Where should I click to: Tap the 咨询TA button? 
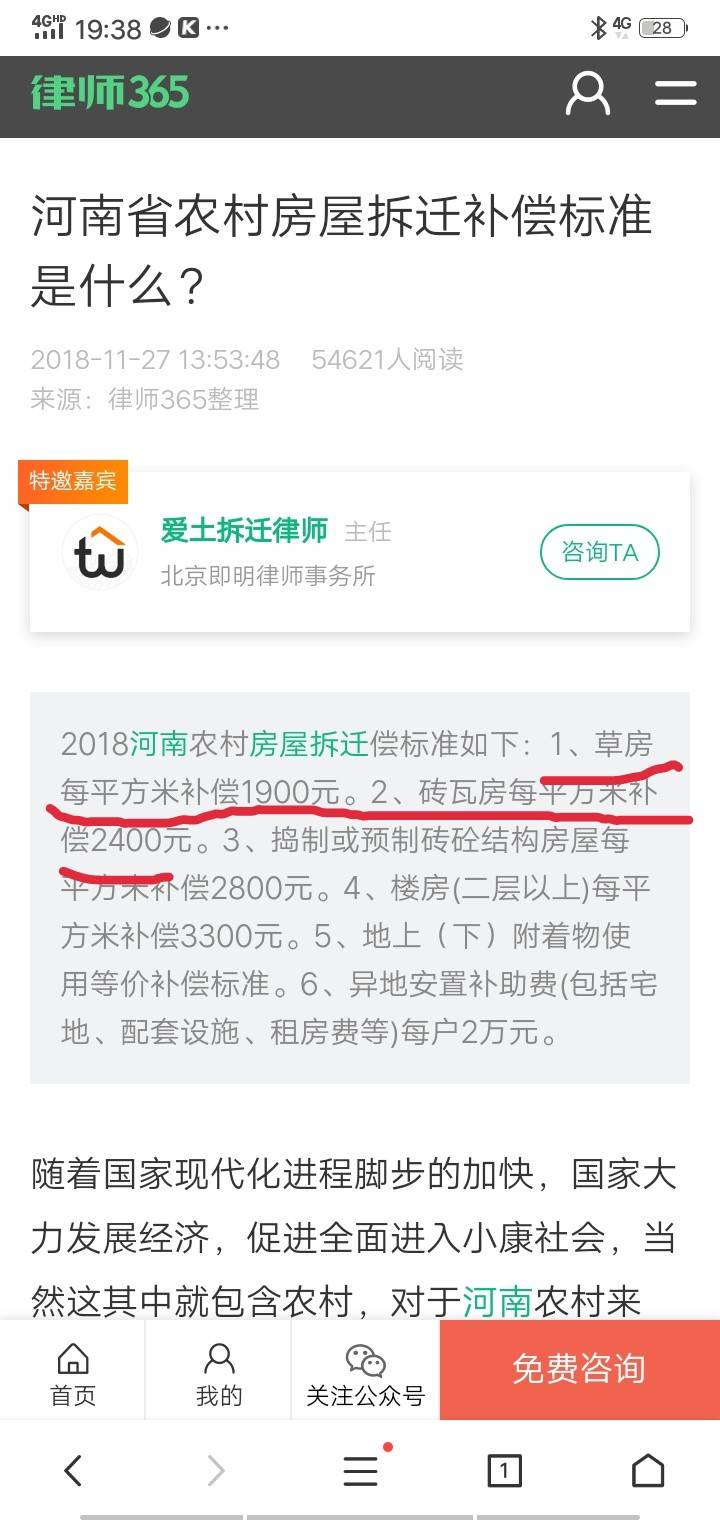pyautogui.click(x=599, y=552)
